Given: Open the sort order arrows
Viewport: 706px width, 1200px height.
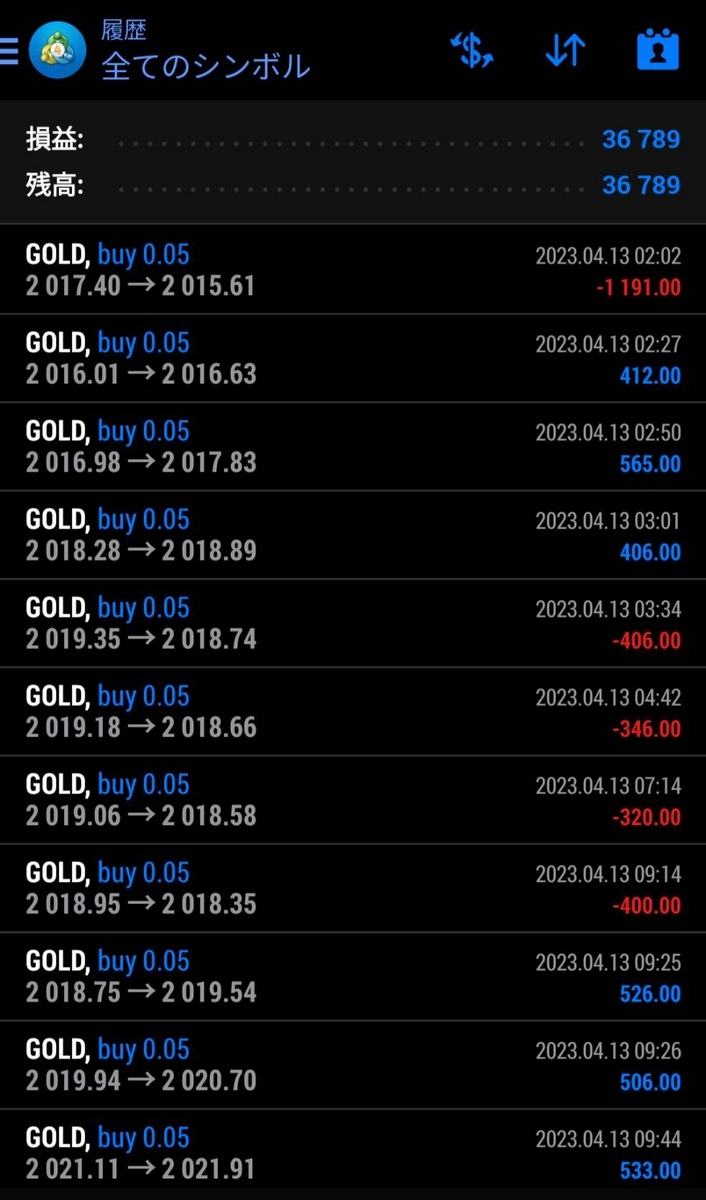Looking at the screenshot, I should [x=565, y=50].
